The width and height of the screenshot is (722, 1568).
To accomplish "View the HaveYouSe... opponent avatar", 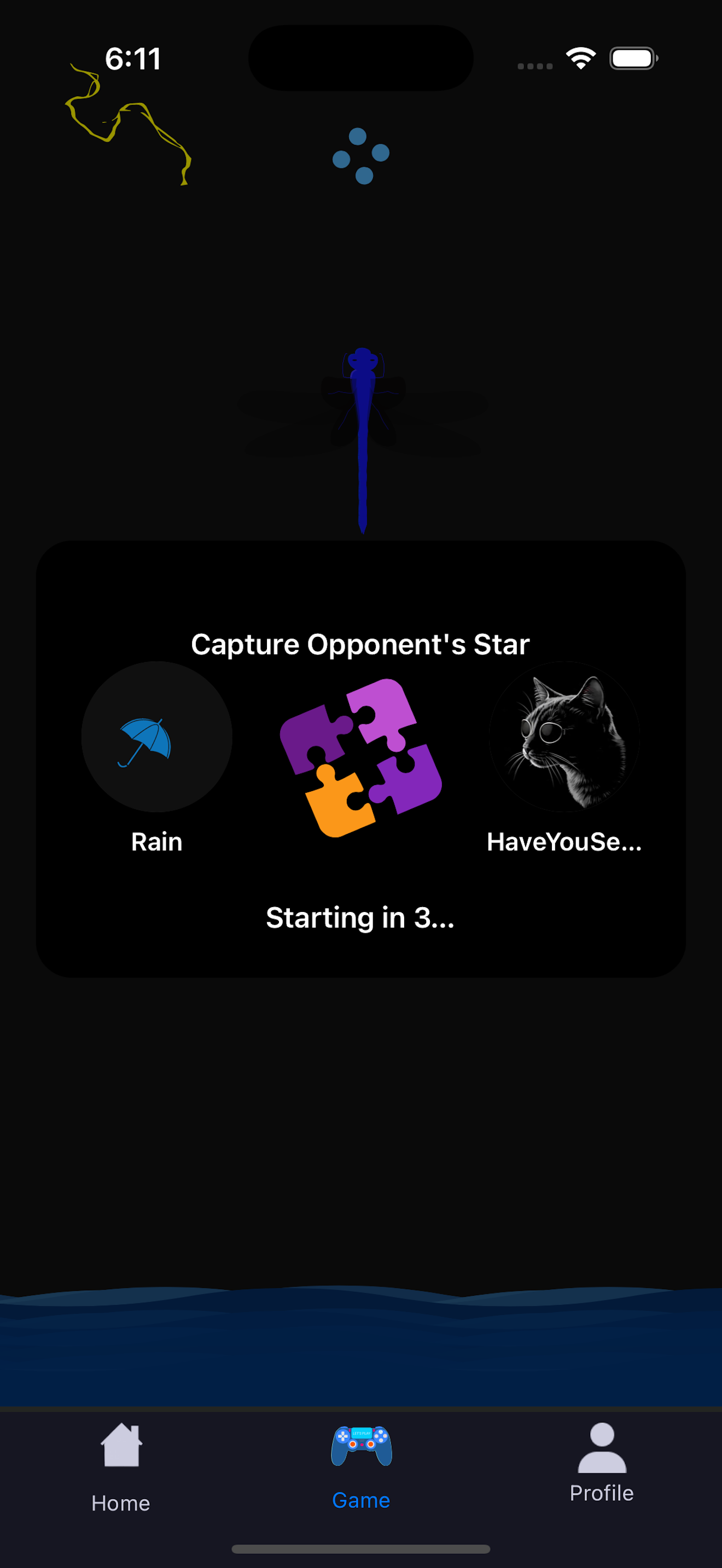I will (564, 736).
